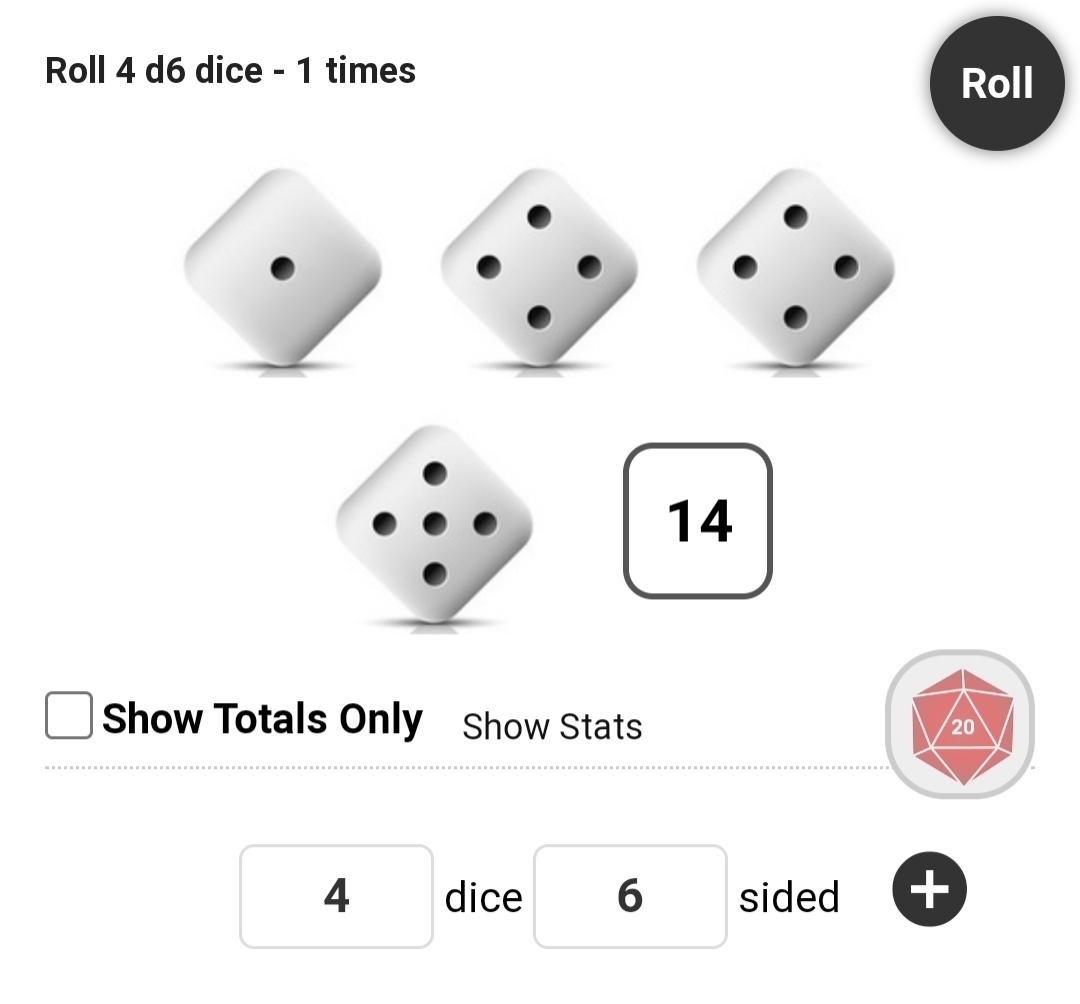Add another dice set with plus
1080x1004 pixels.
point(929,890)
